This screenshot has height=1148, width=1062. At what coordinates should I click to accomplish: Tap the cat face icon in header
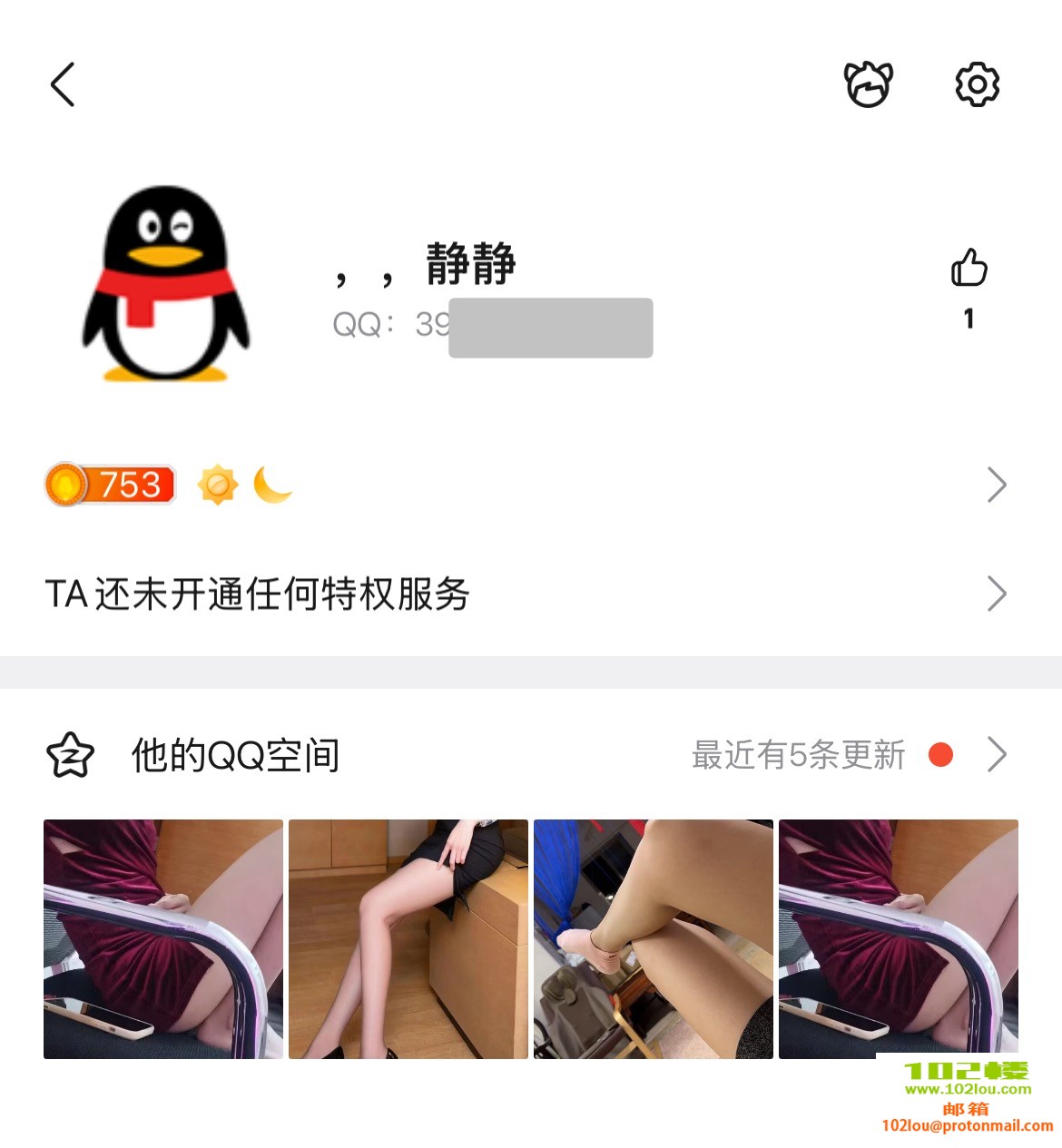868,85
